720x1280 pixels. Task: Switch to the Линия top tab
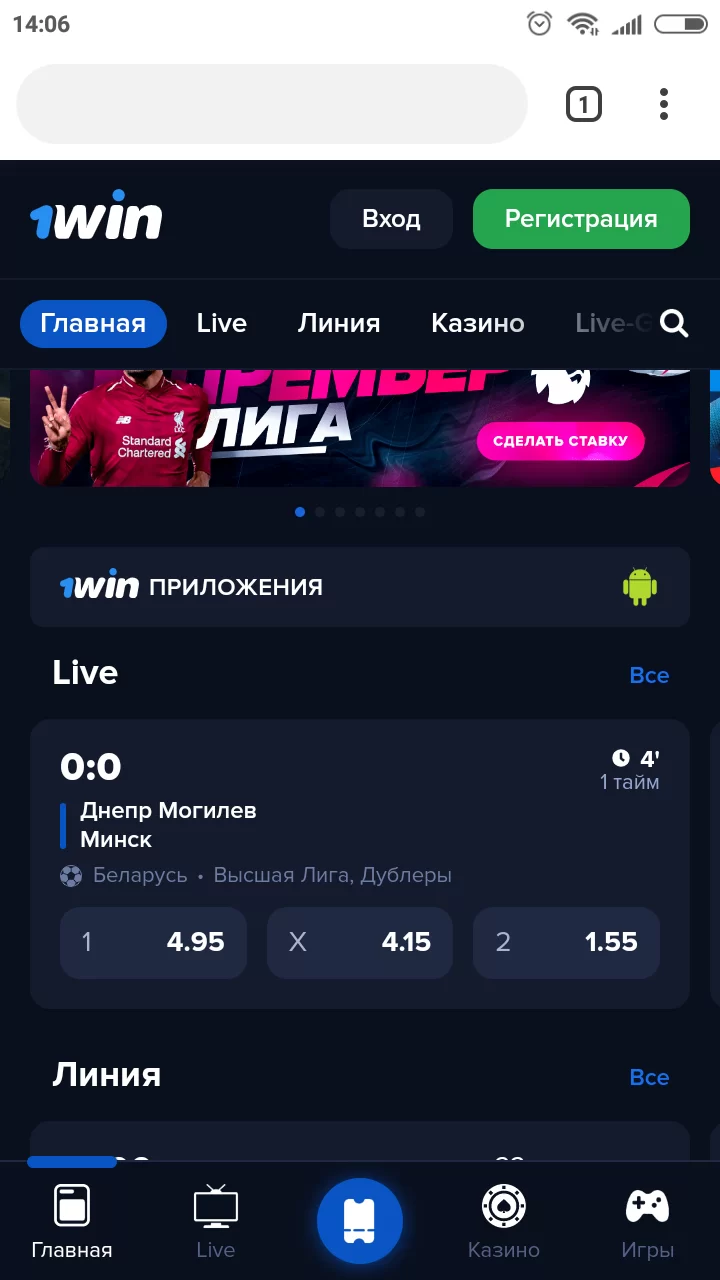339,323
